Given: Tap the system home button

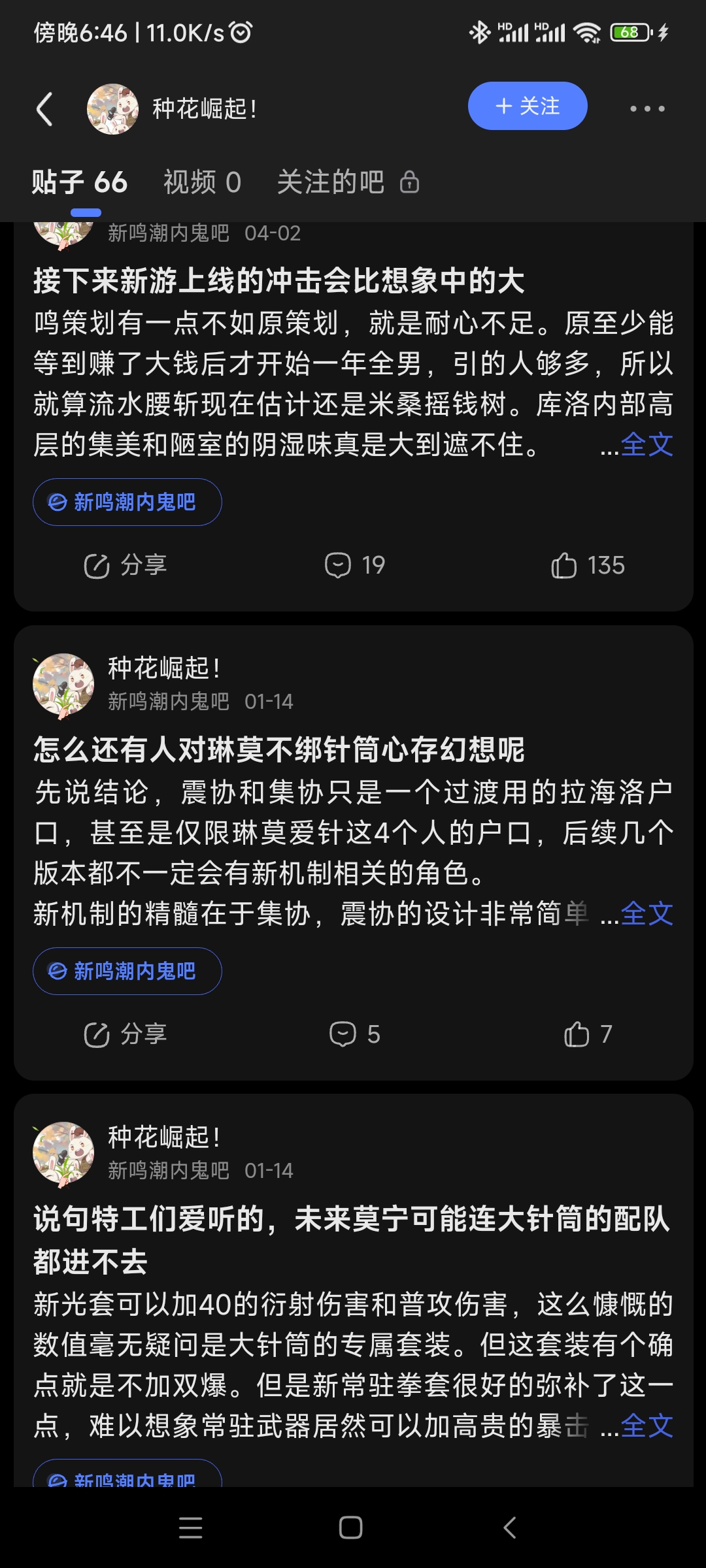Looking at the screenshot, I should click(351, 1527).
